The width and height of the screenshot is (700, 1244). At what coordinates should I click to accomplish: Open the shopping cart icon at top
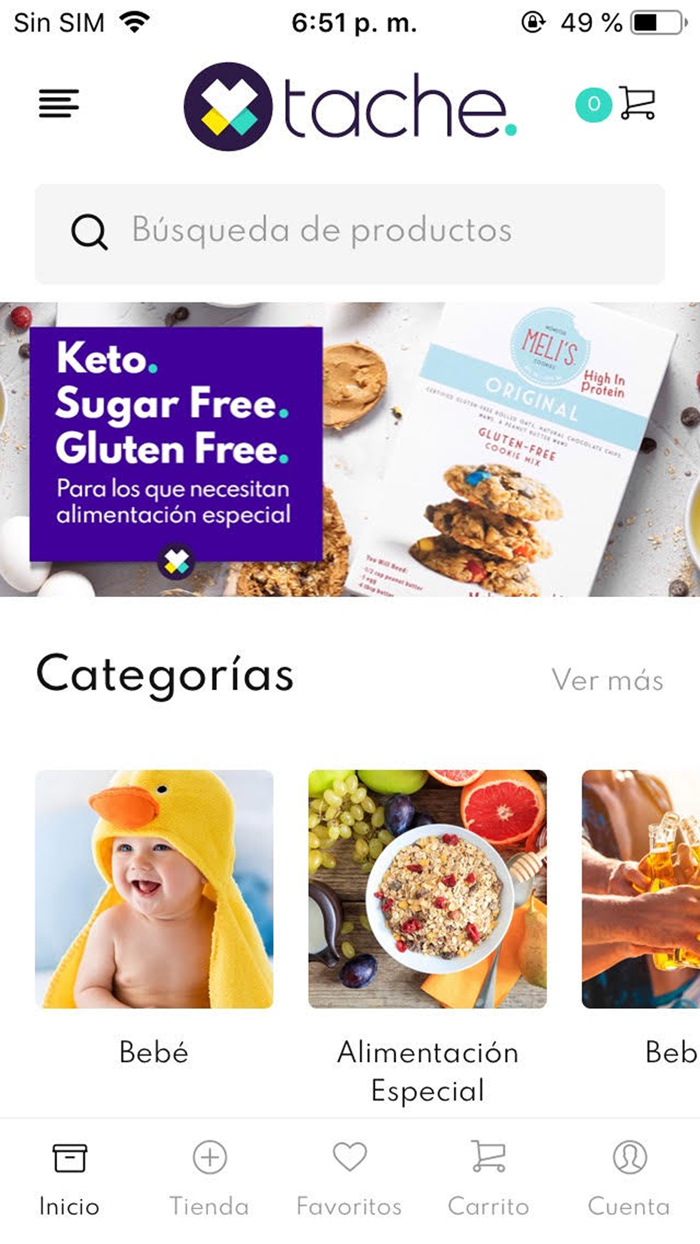click(x=637, y=103)
